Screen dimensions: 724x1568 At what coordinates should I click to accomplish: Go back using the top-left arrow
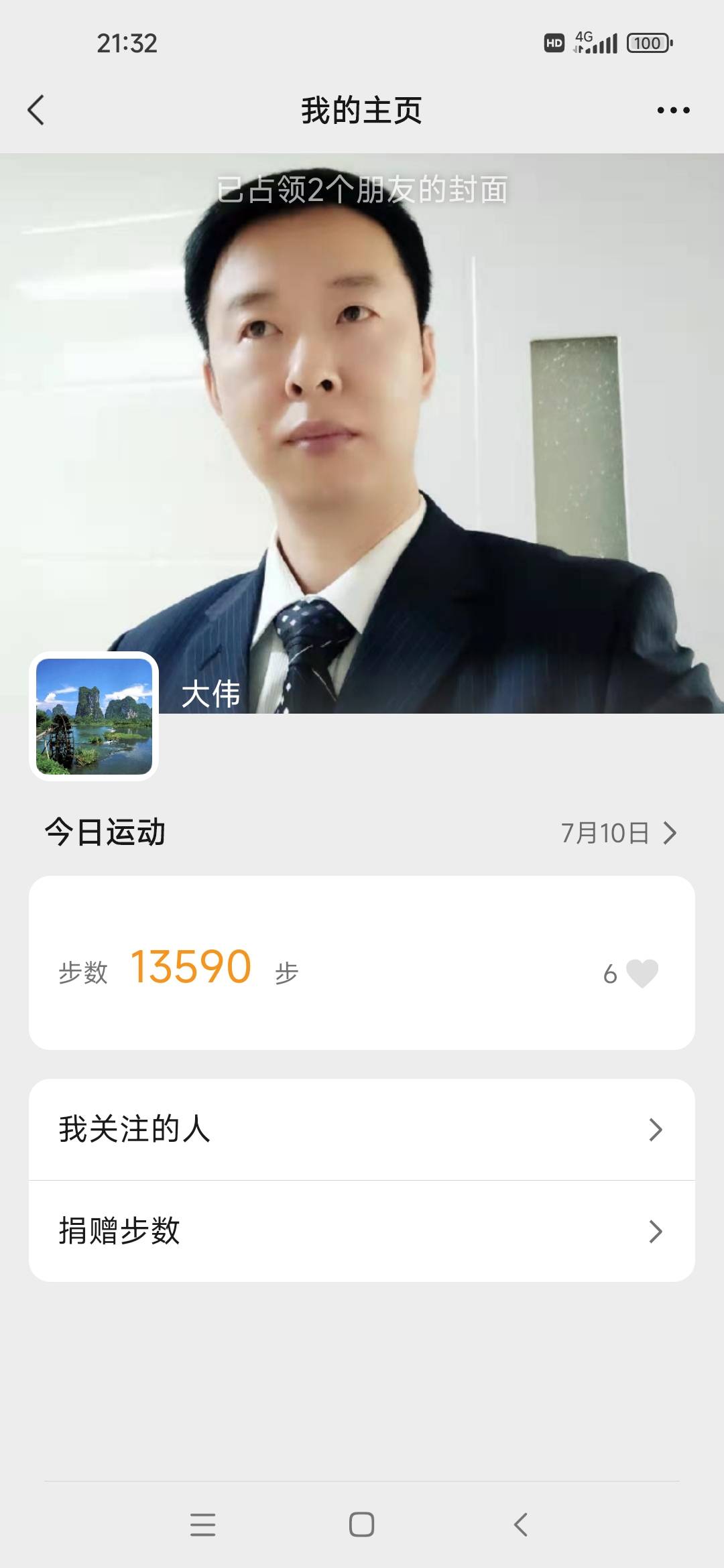pyautogui.click(x=36, y=110)
